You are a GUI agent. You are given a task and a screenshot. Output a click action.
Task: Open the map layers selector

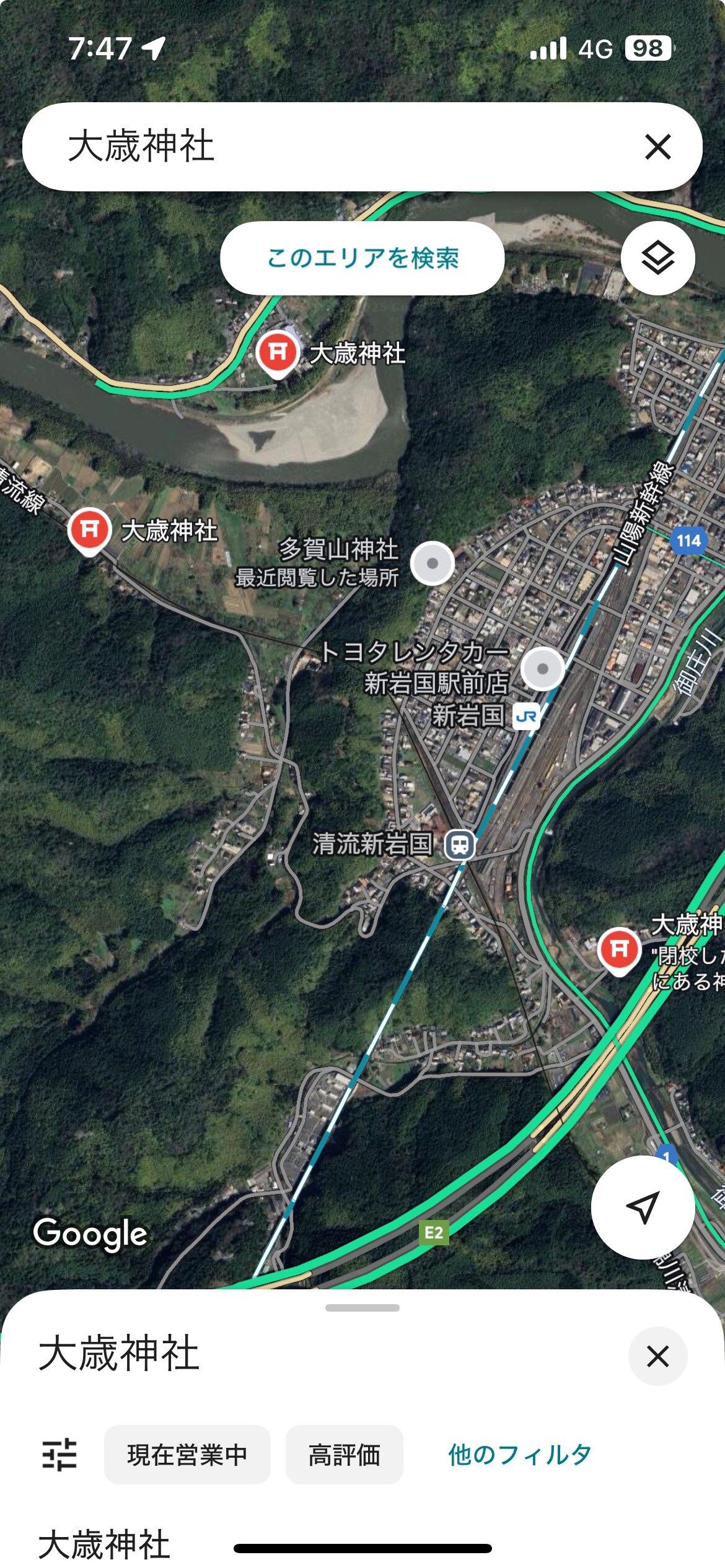click(657, 258)
